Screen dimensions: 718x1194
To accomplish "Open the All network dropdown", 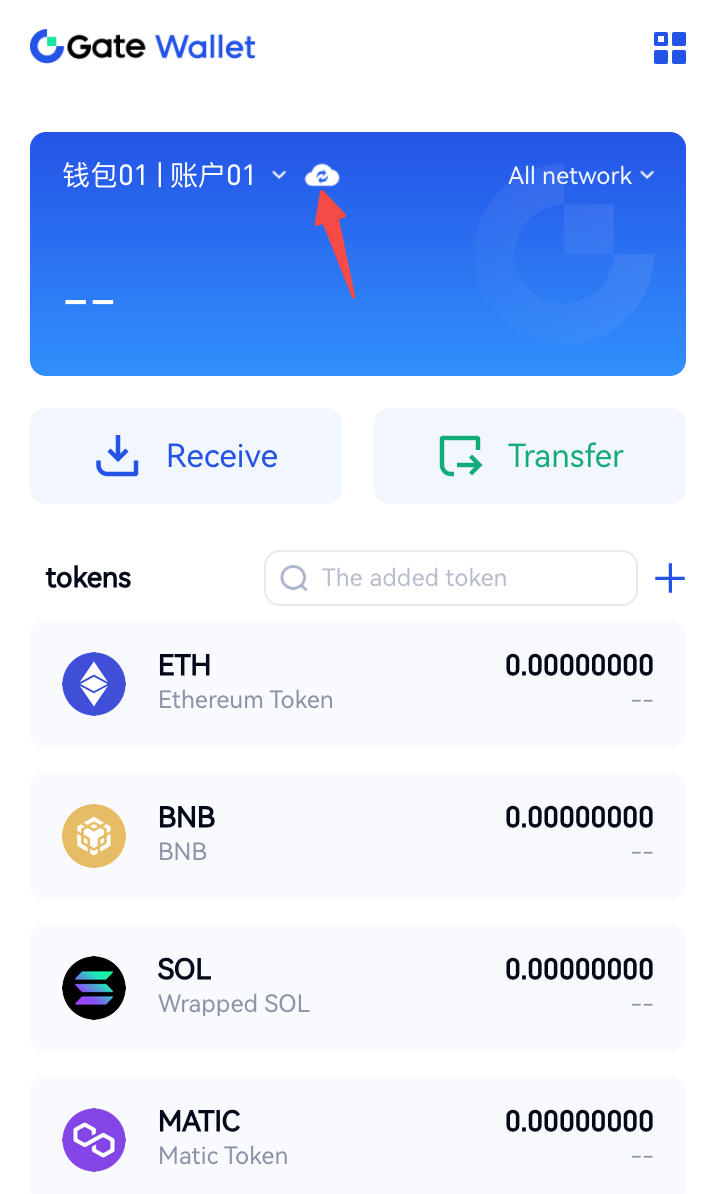I will click(580, 176).
